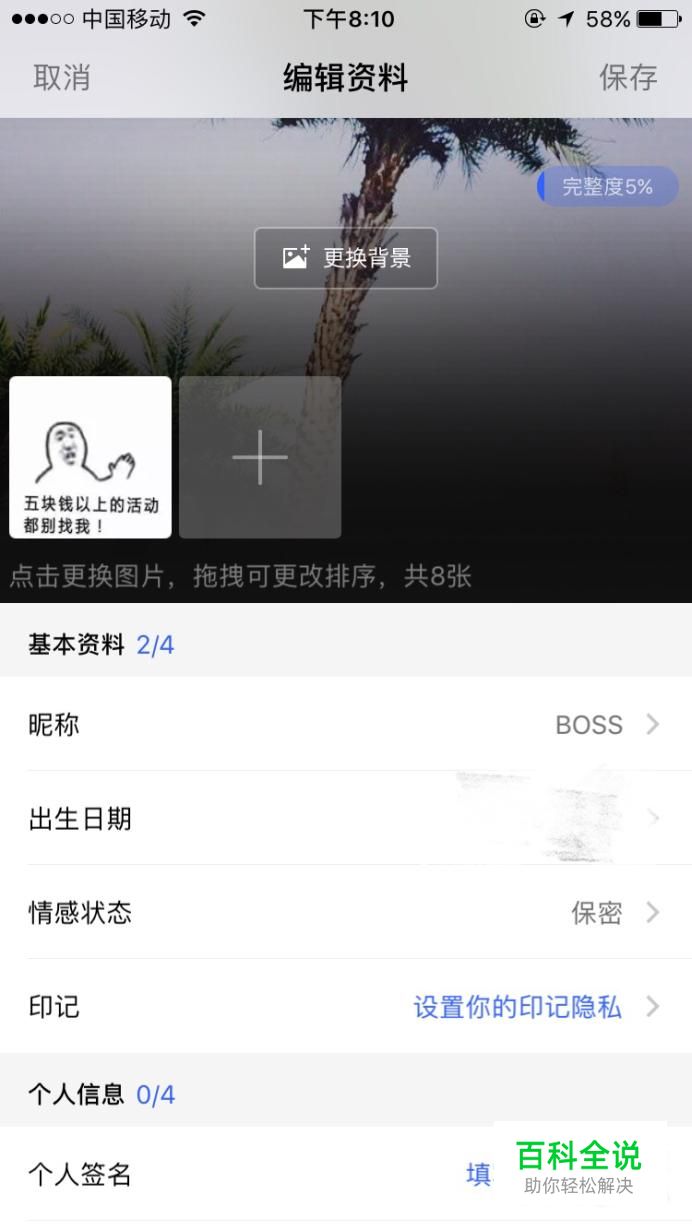
Task: Add a new photo with the plus tile
Action: (260, 457)
